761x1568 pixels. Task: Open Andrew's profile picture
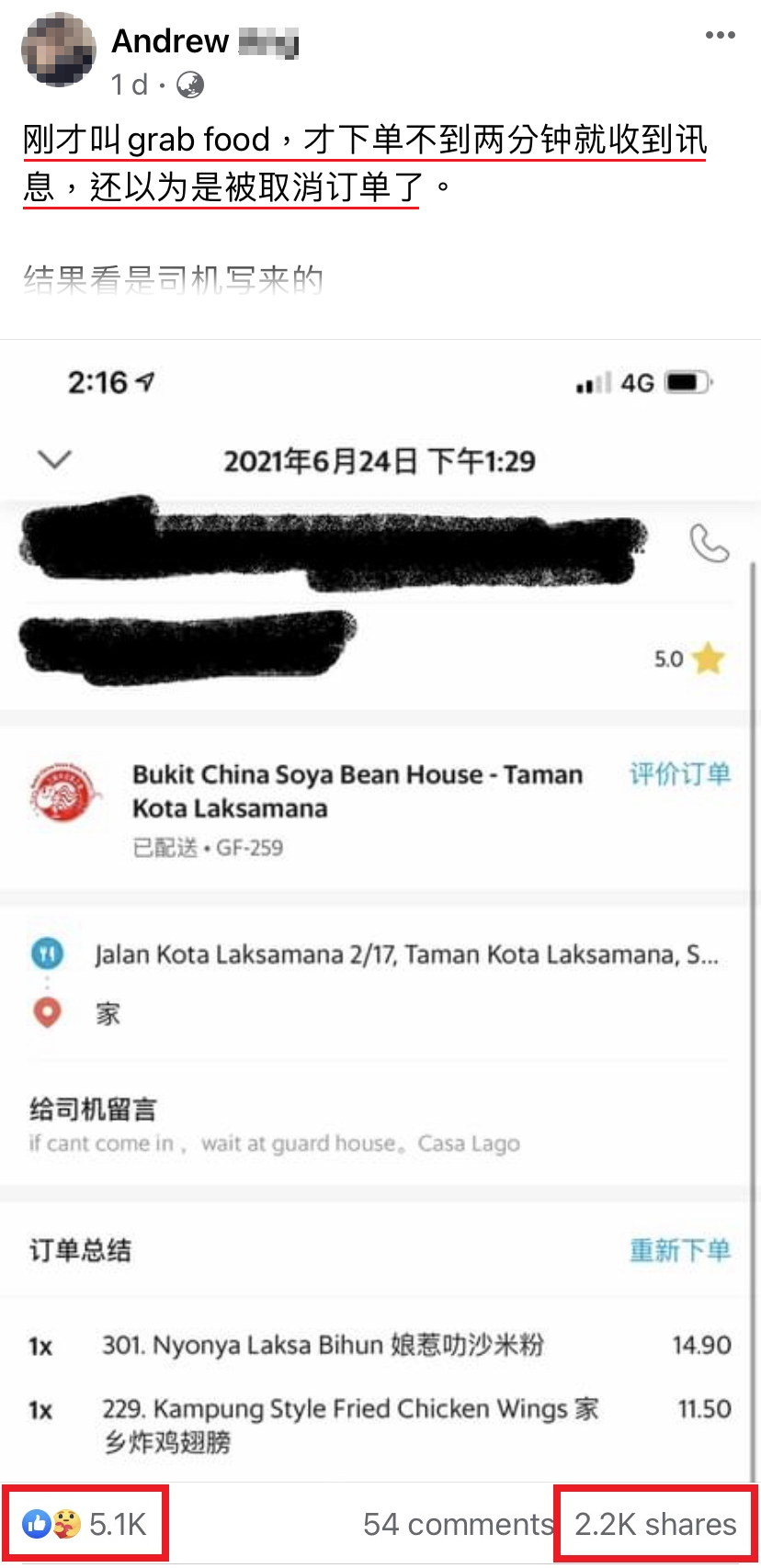click(x=59, y=50)
